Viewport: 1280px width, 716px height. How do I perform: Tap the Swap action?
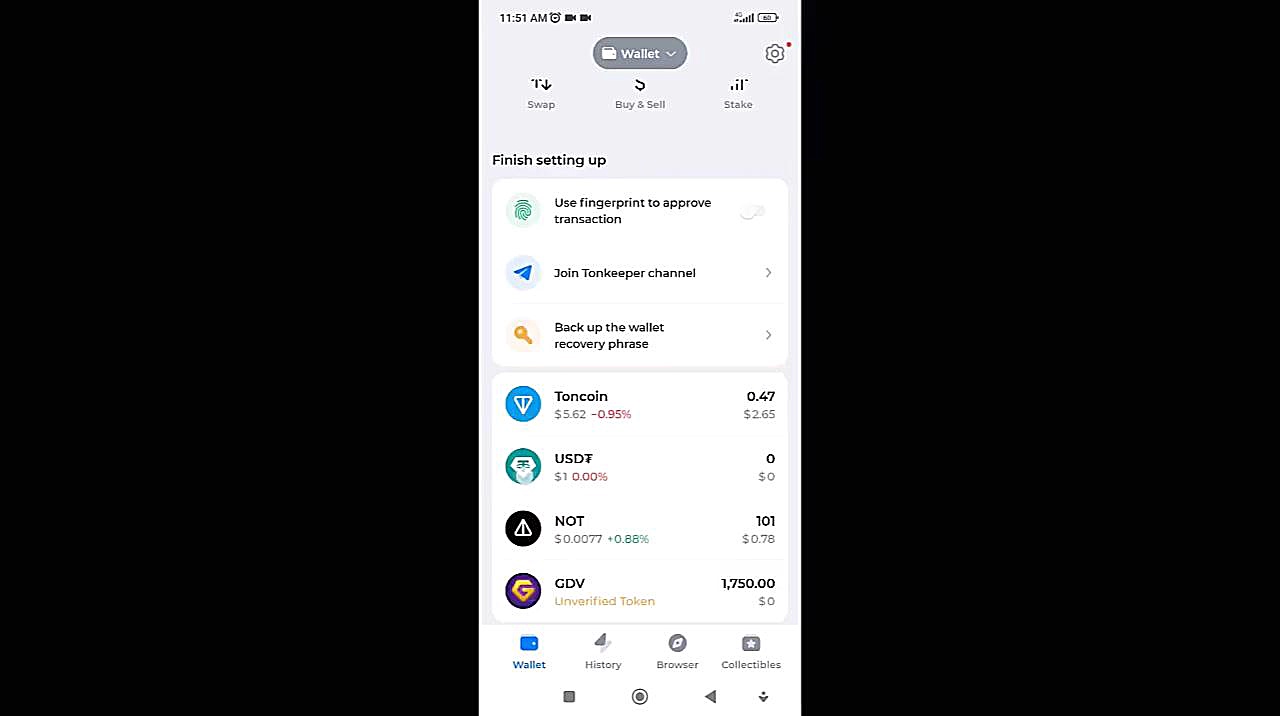click(x=541, y=93)
